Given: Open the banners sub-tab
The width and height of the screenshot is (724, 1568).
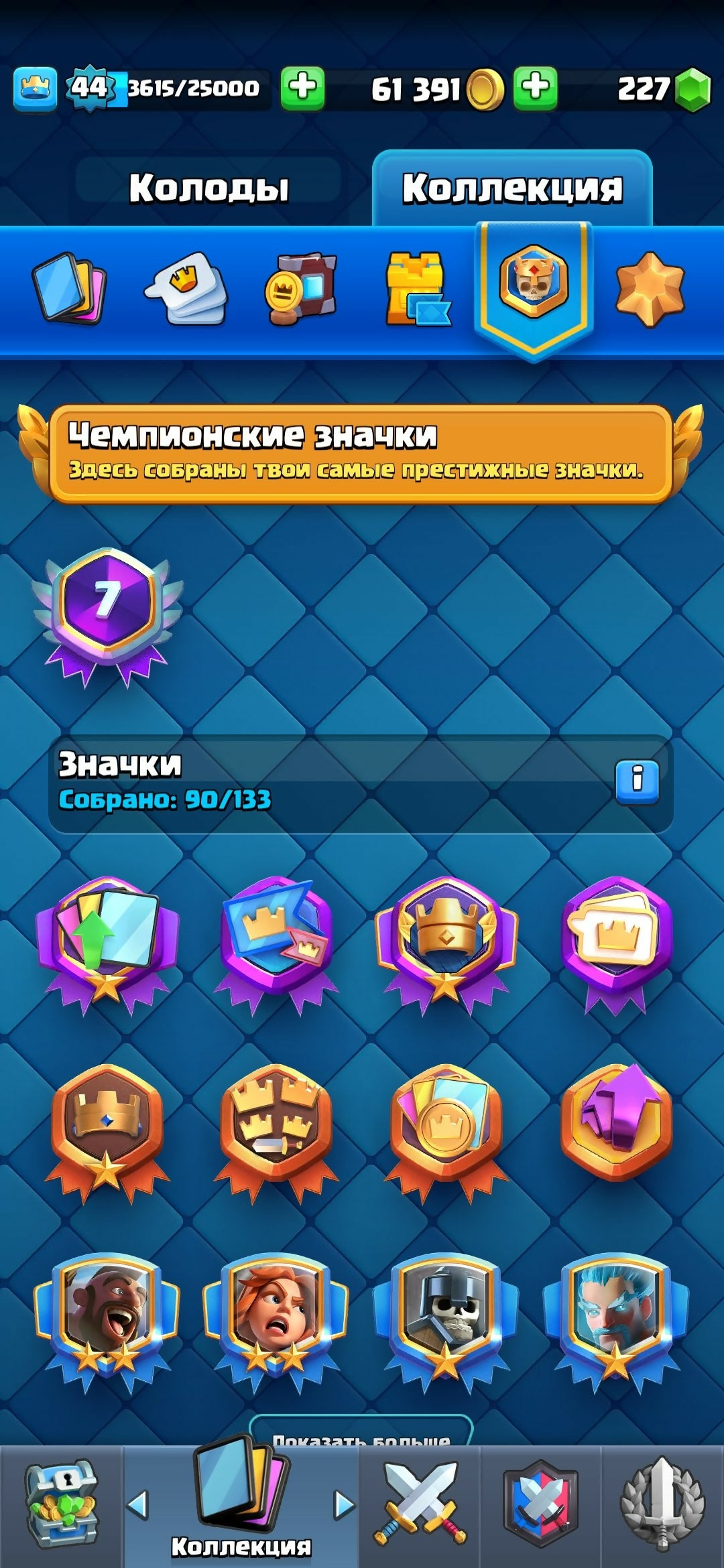Looking at the screenshot, I should click(300, 288).
